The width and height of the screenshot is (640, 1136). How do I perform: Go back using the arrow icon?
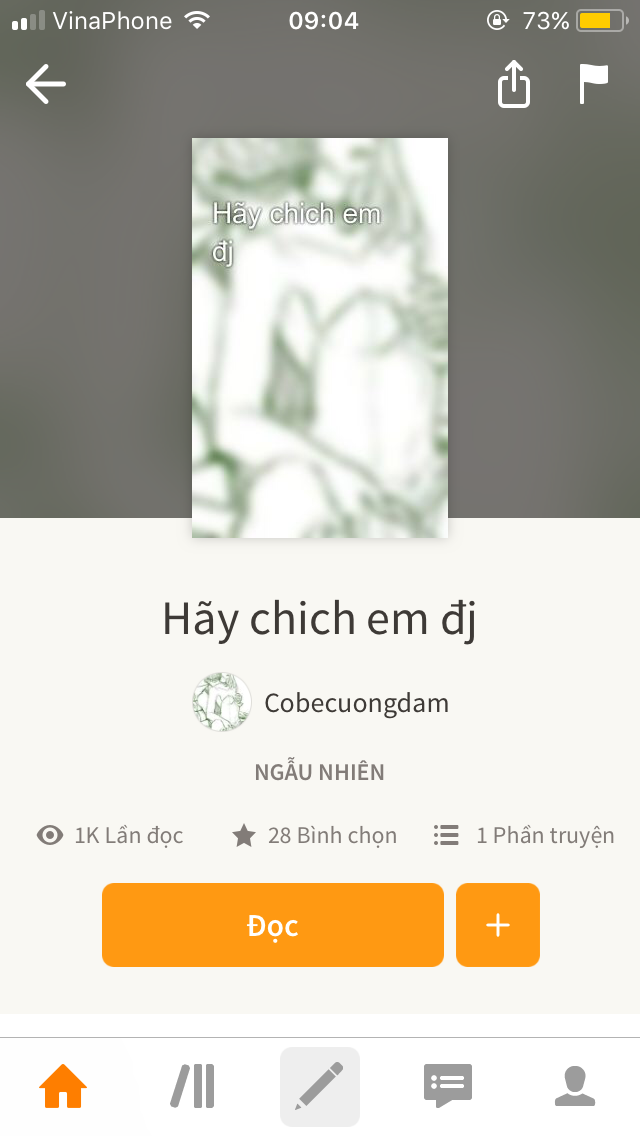click(x=46, y=85)
